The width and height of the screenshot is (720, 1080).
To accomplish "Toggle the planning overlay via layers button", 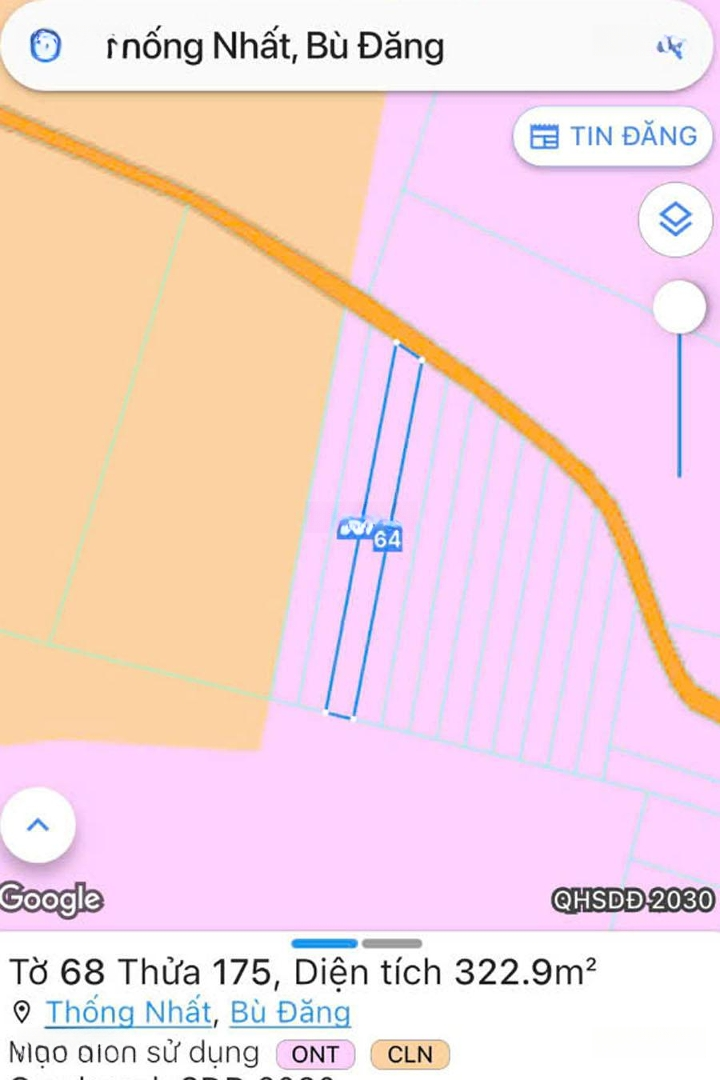I will point(675,220).
